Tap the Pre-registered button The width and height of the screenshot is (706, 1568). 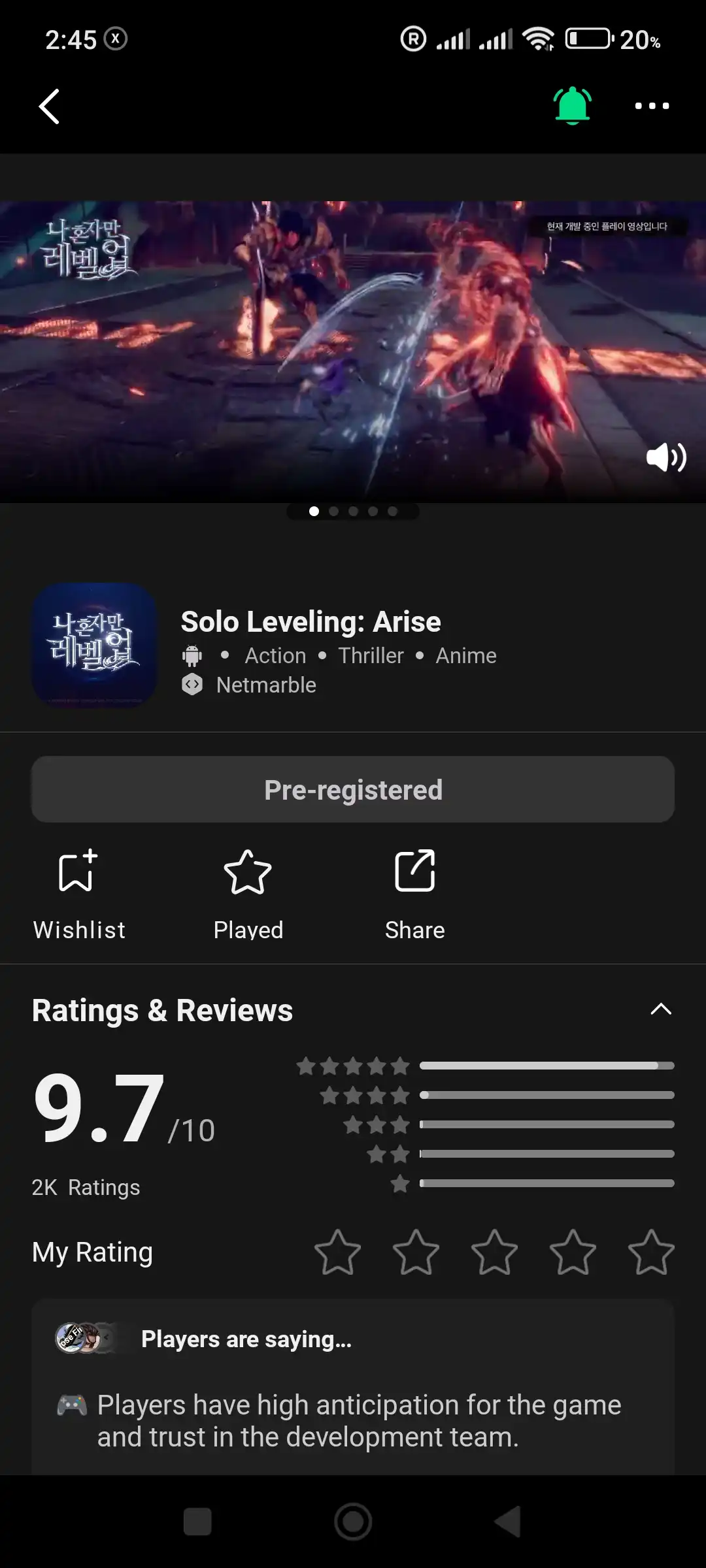pos(353,789)
